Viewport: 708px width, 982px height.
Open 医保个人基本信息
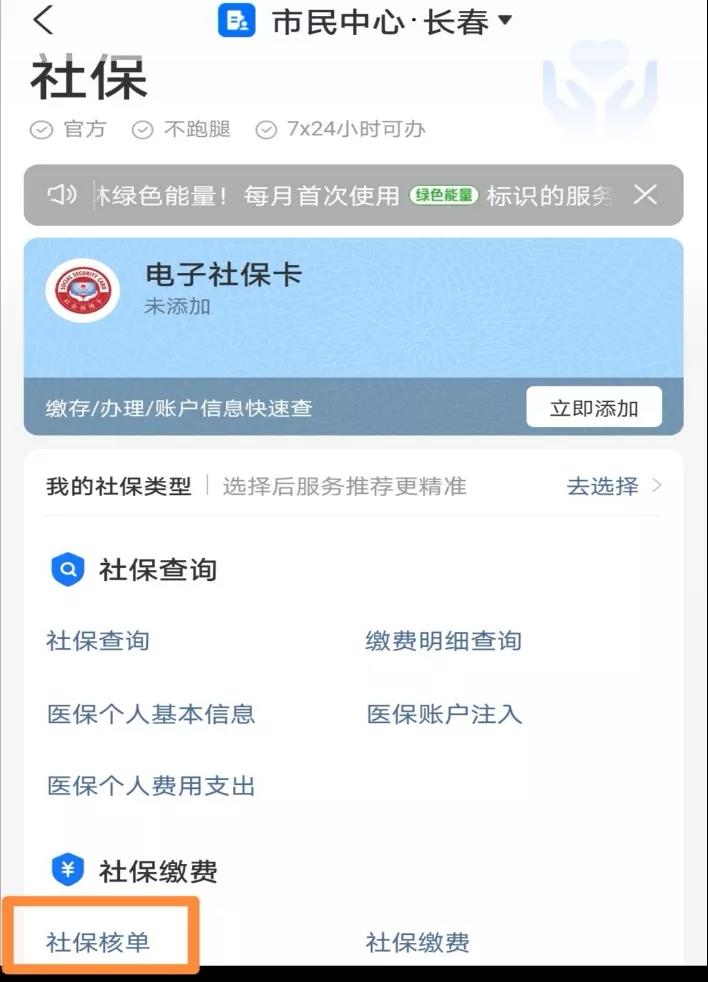[151, 714]
